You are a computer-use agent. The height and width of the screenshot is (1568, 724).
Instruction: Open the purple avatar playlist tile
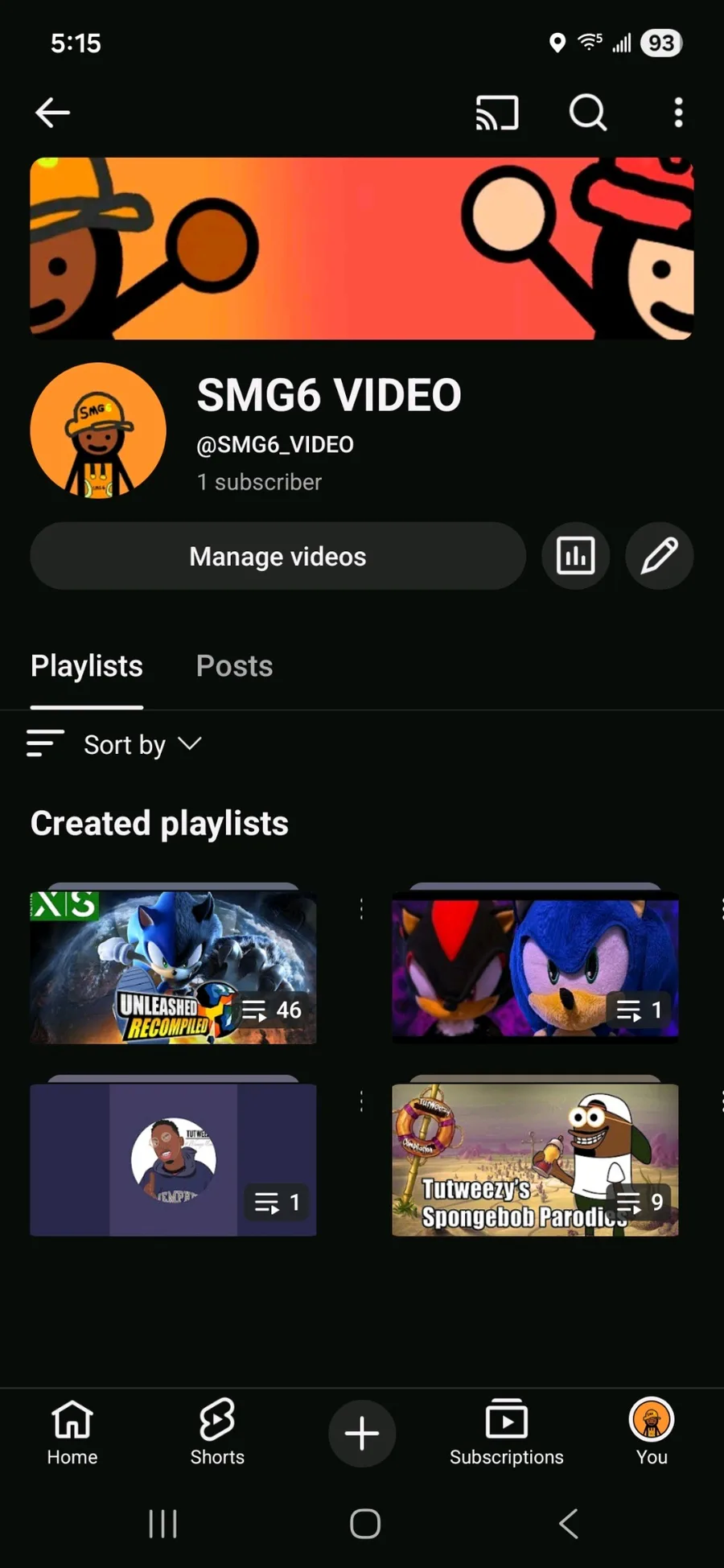(x=173, y=1159)
